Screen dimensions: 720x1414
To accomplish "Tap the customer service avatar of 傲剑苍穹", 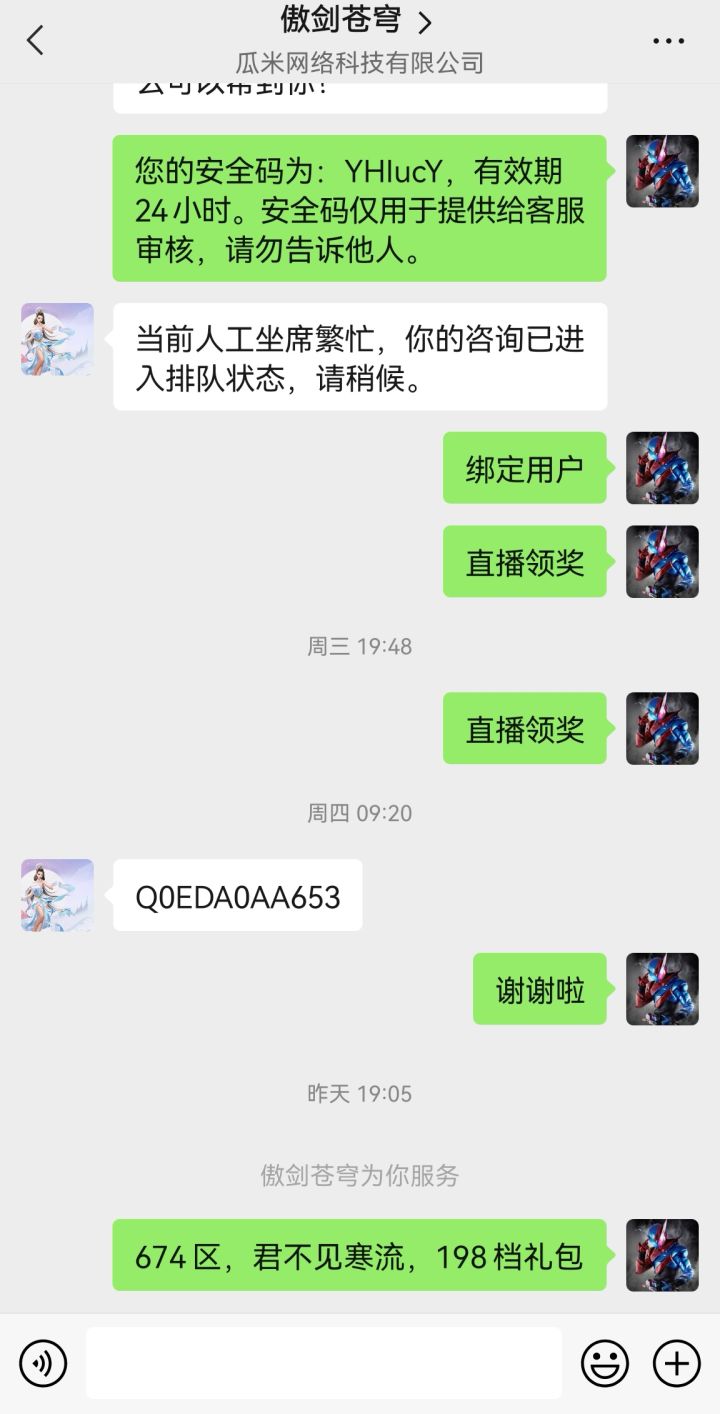I will coord(56,339).
